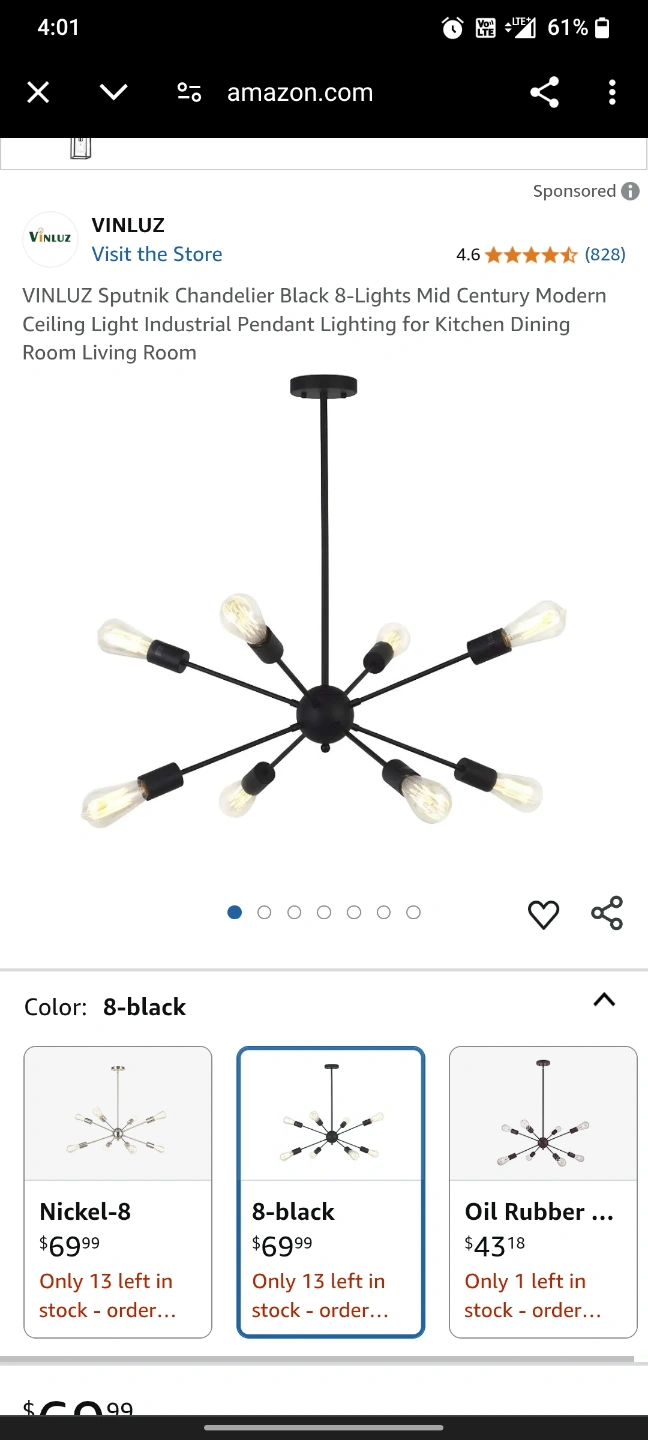Screen dimensions: 648x1440
Task: Open the browser overflow menu
Action: [x=612, y=93]
